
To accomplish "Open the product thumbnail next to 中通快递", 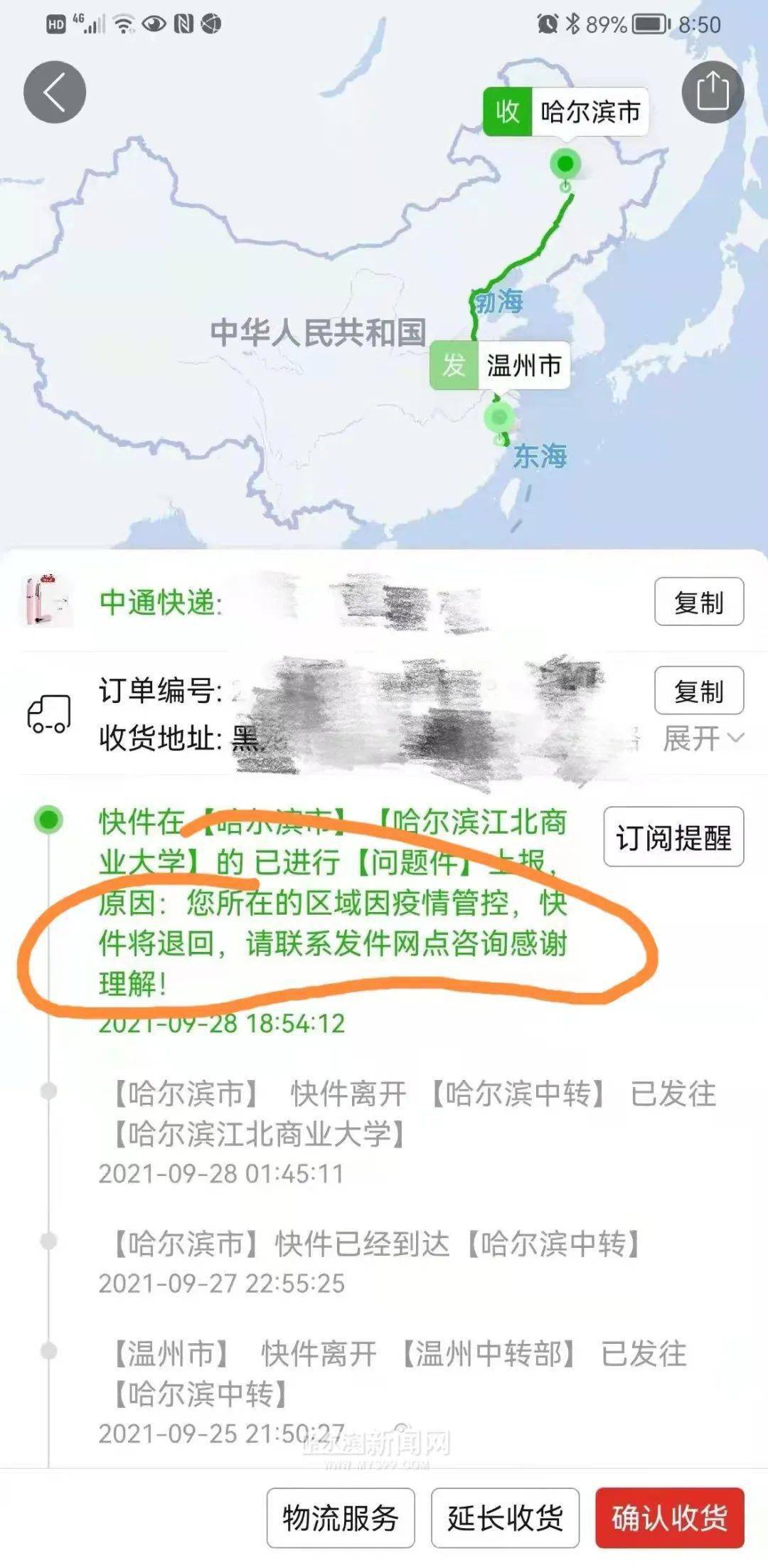I will point(47,602).
